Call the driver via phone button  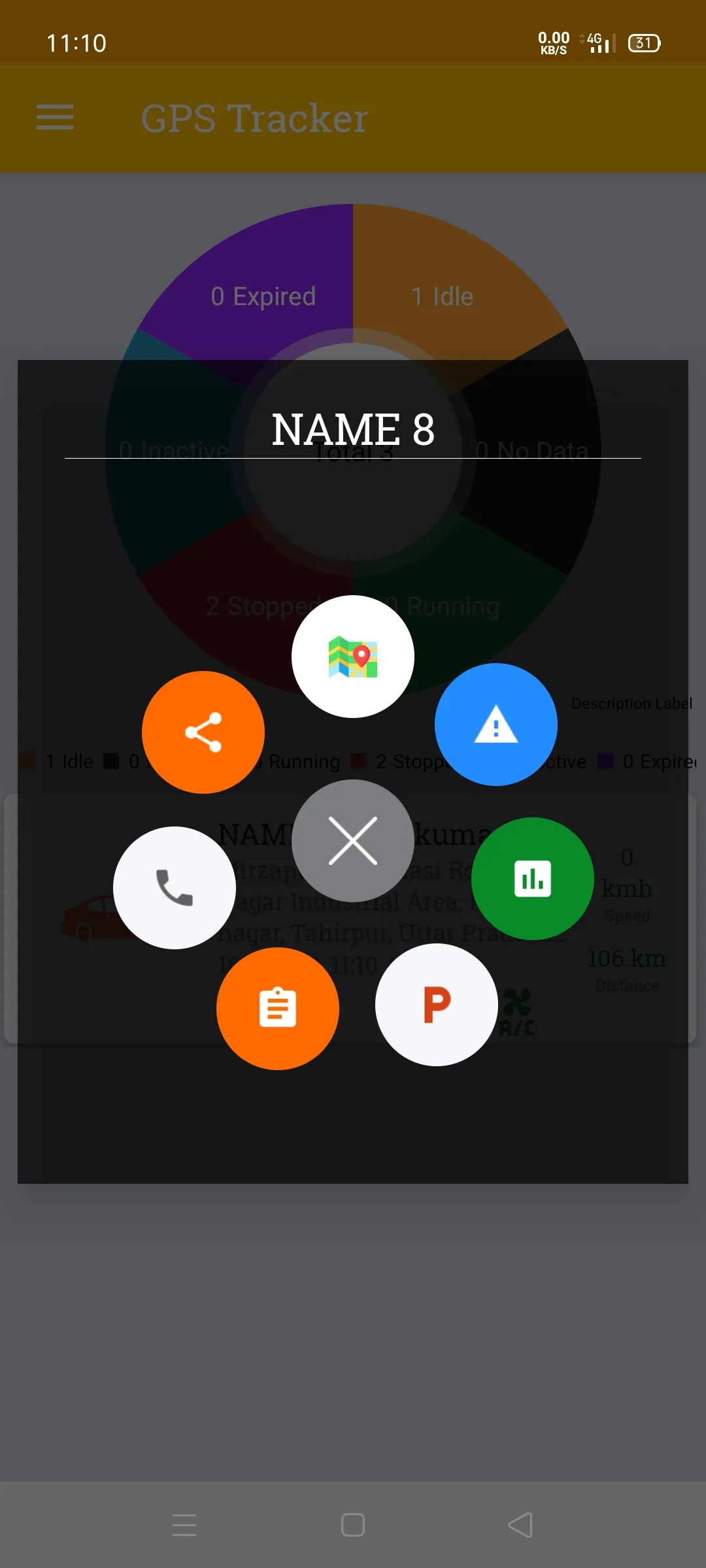[x=175, y=888]
